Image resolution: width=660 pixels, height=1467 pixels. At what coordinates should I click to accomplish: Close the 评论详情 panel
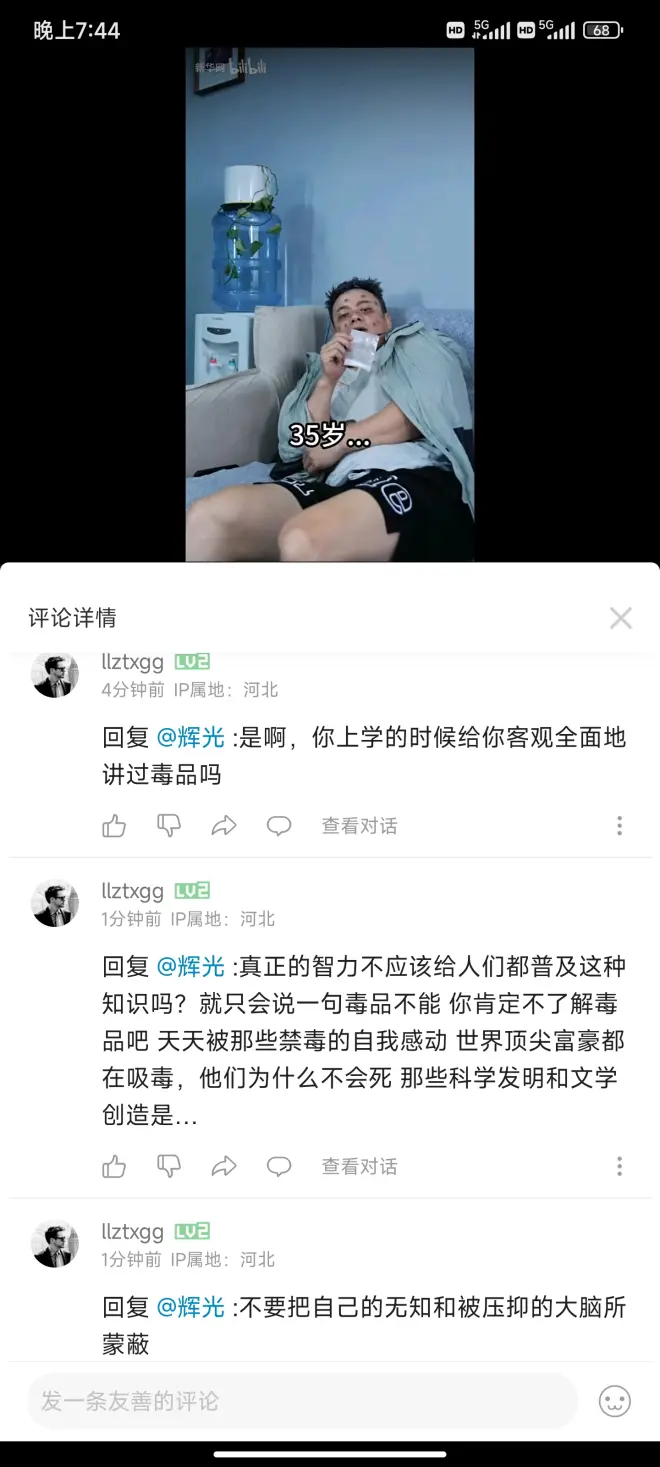[620, 618]
